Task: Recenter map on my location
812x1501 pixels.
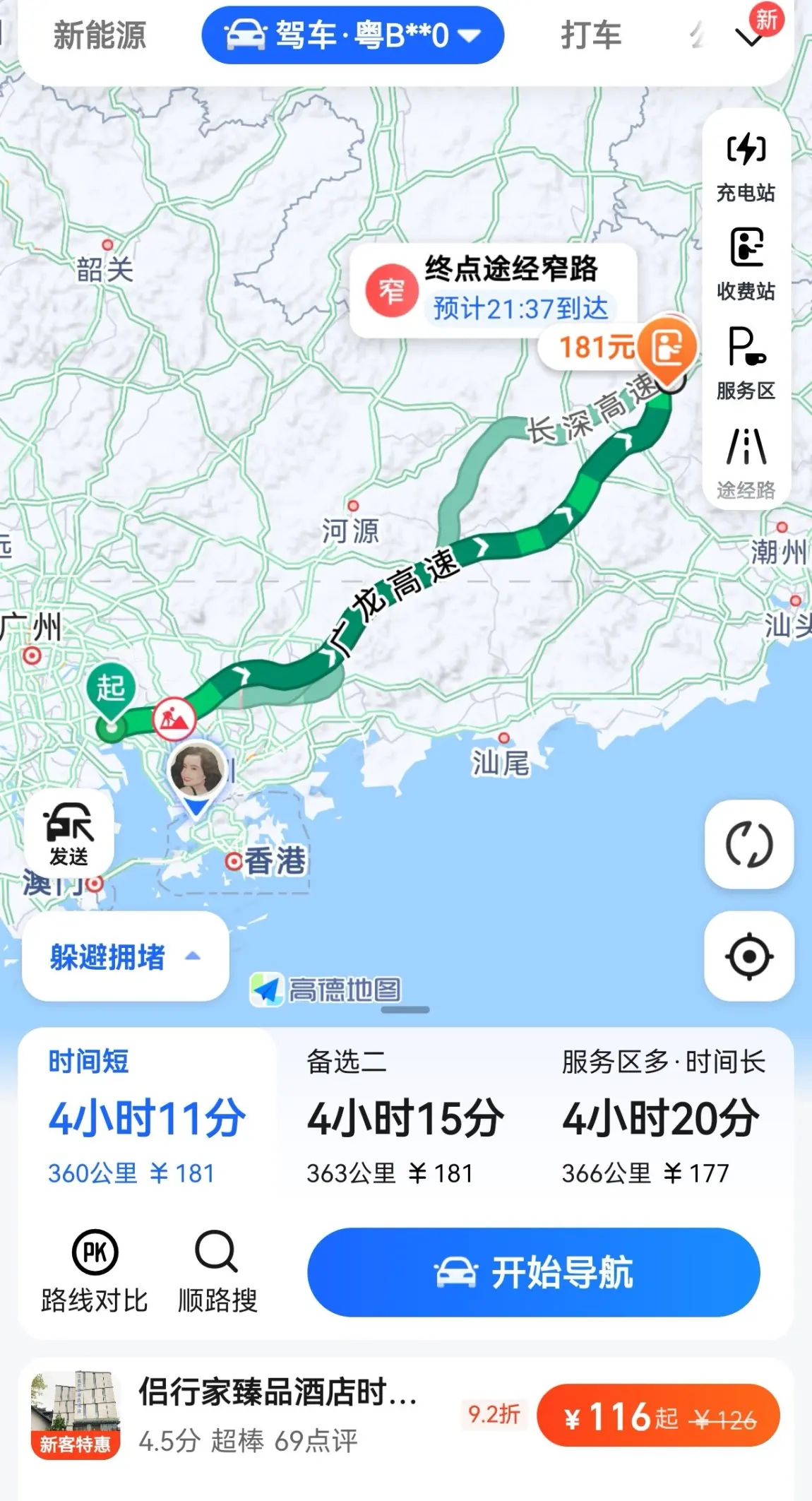Action: (749, 956)
